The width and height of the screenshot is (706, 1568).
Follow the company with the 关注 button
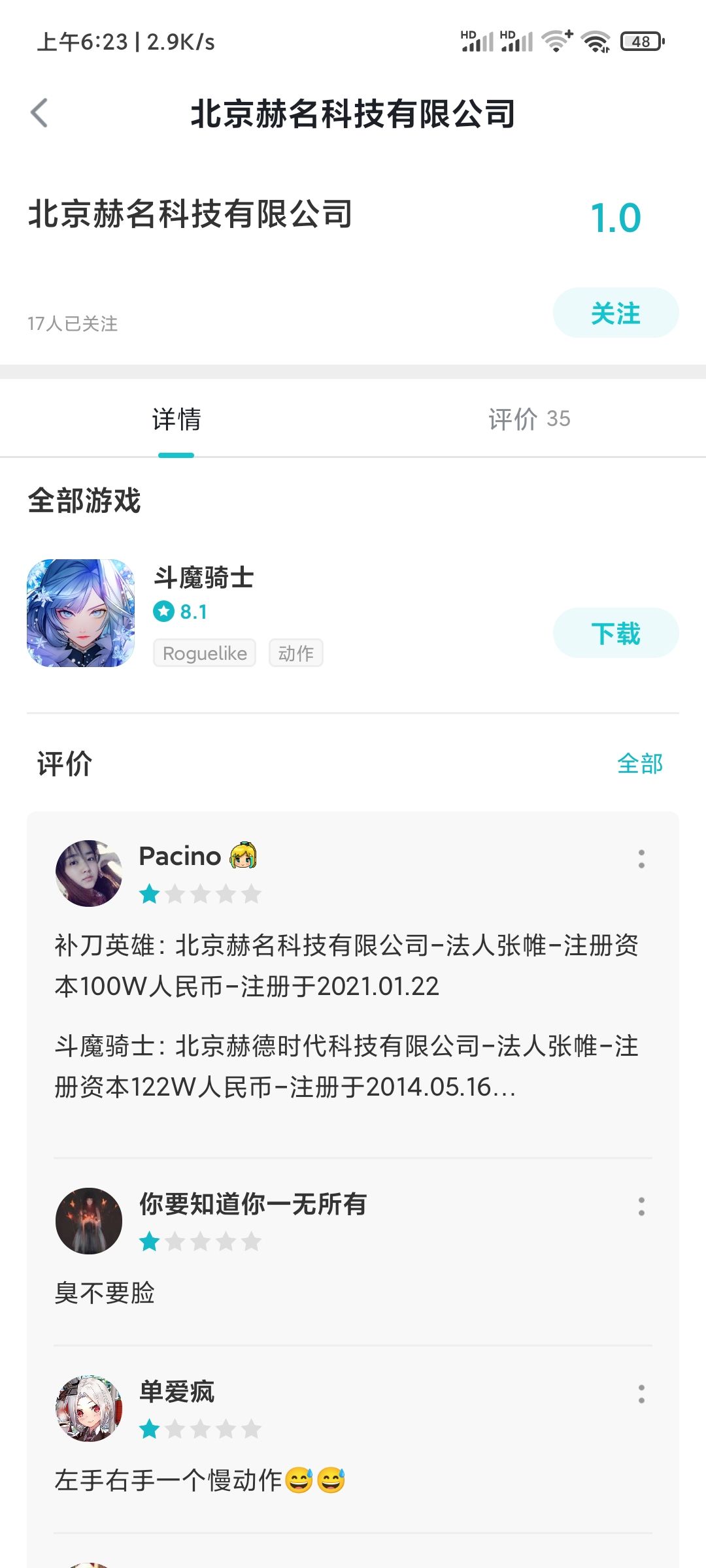(x=616, y=313)
